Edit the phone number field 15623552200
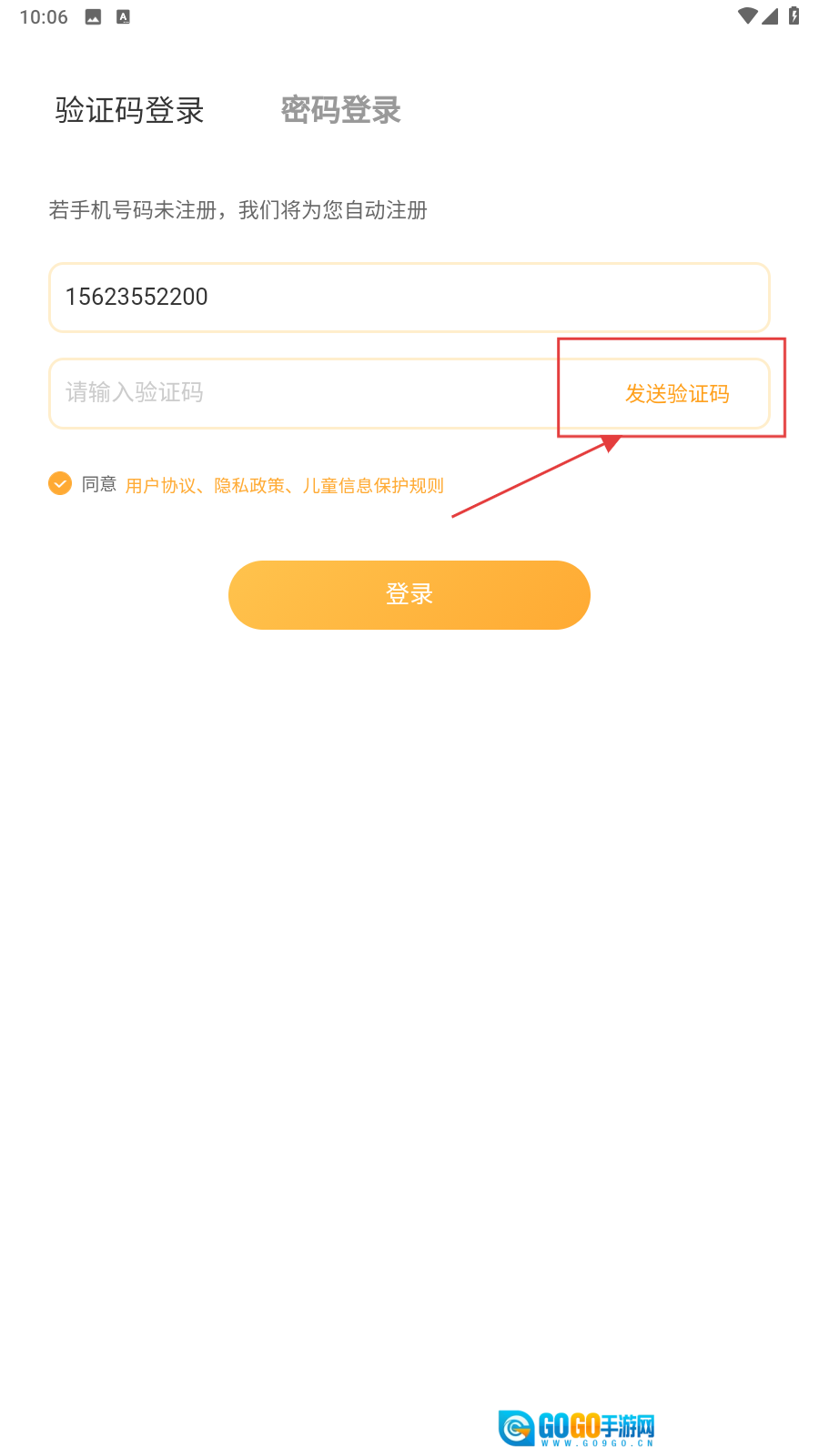Viewport: 819px width, 1456px height. 409,298
